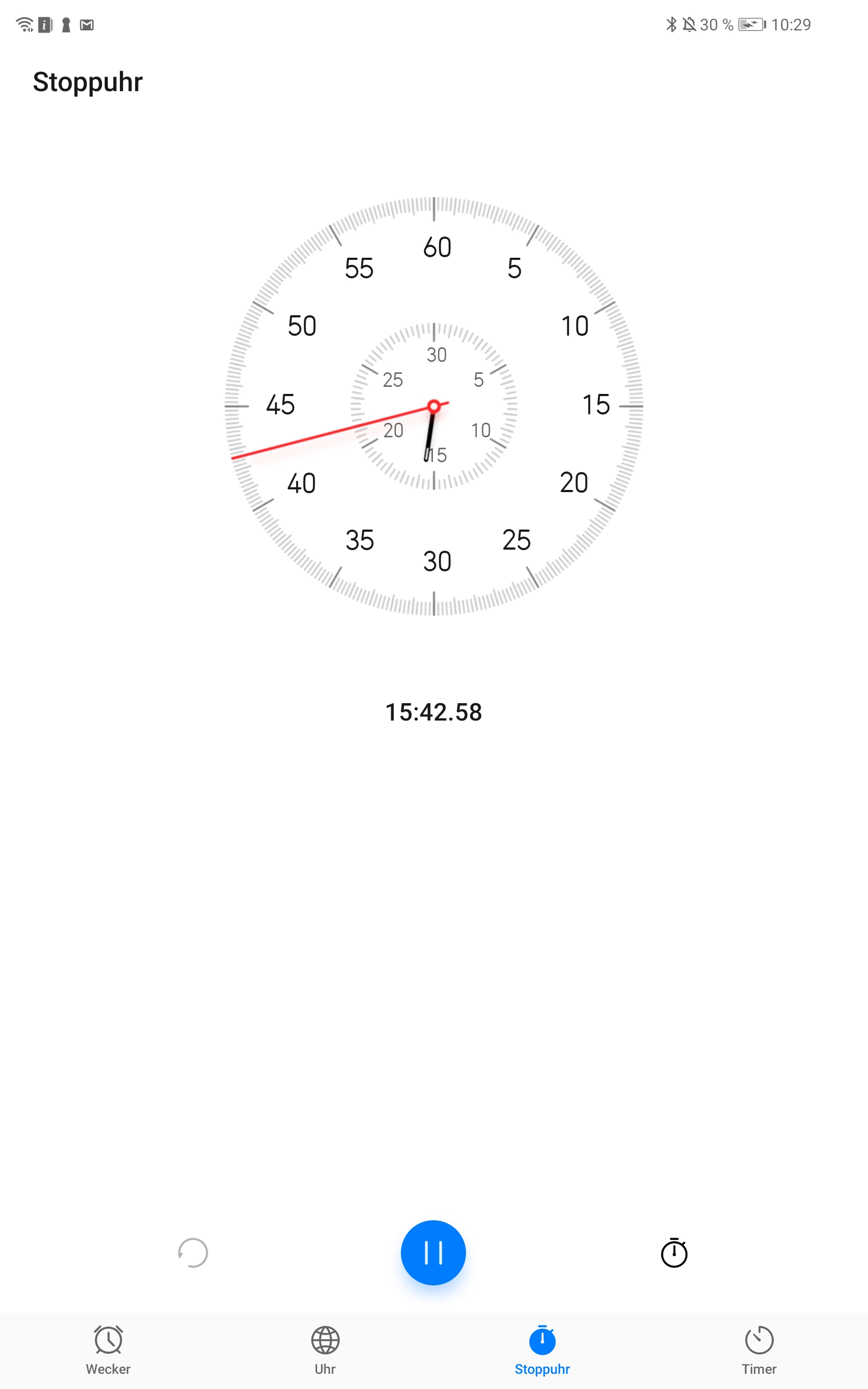The height and width of the screenshot is (1389, 868).
Task: Select the Stoppuhr tab
Action: coord(542,1350)
